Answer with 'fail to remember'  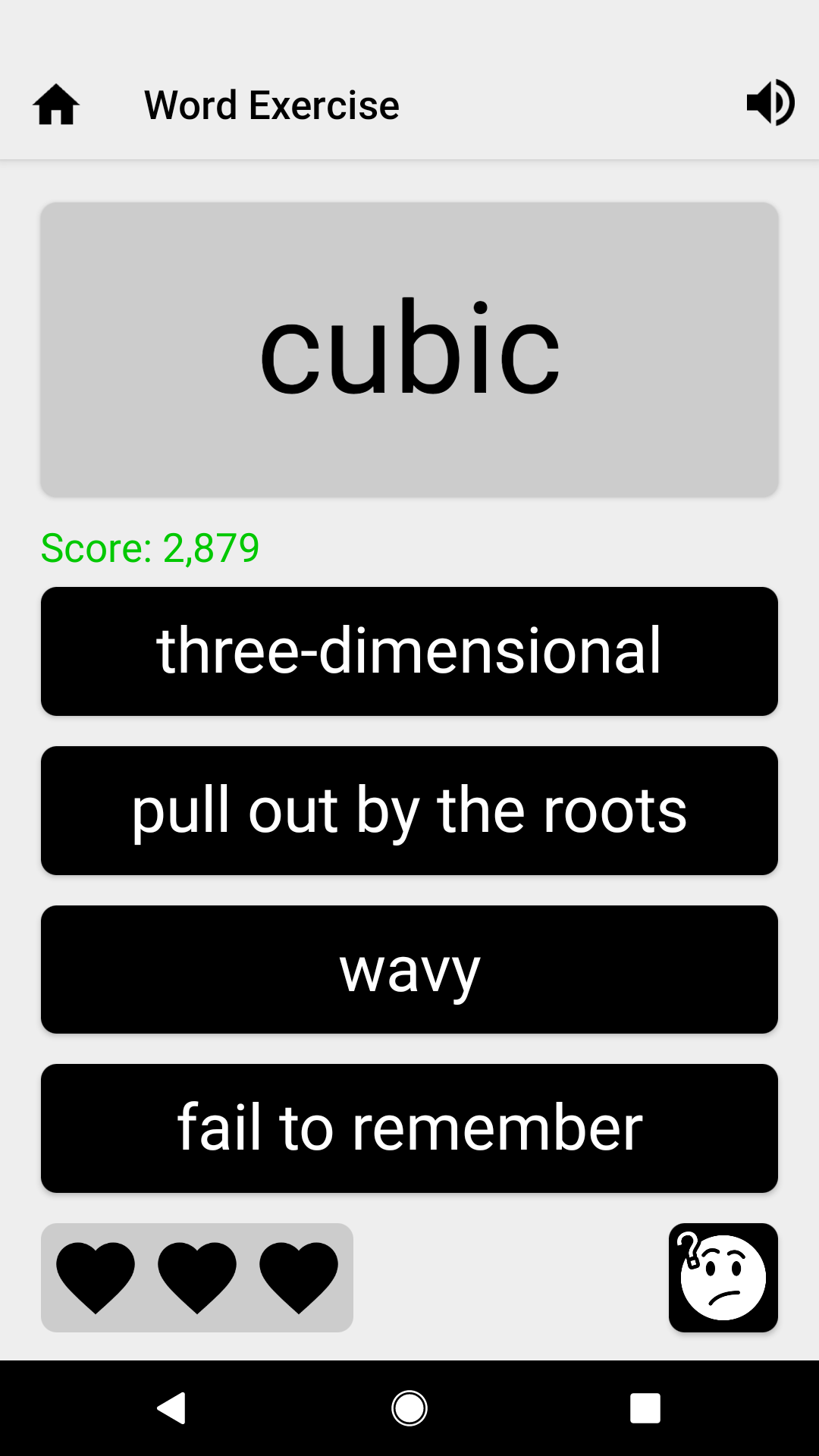click(x=409, y=1128)
